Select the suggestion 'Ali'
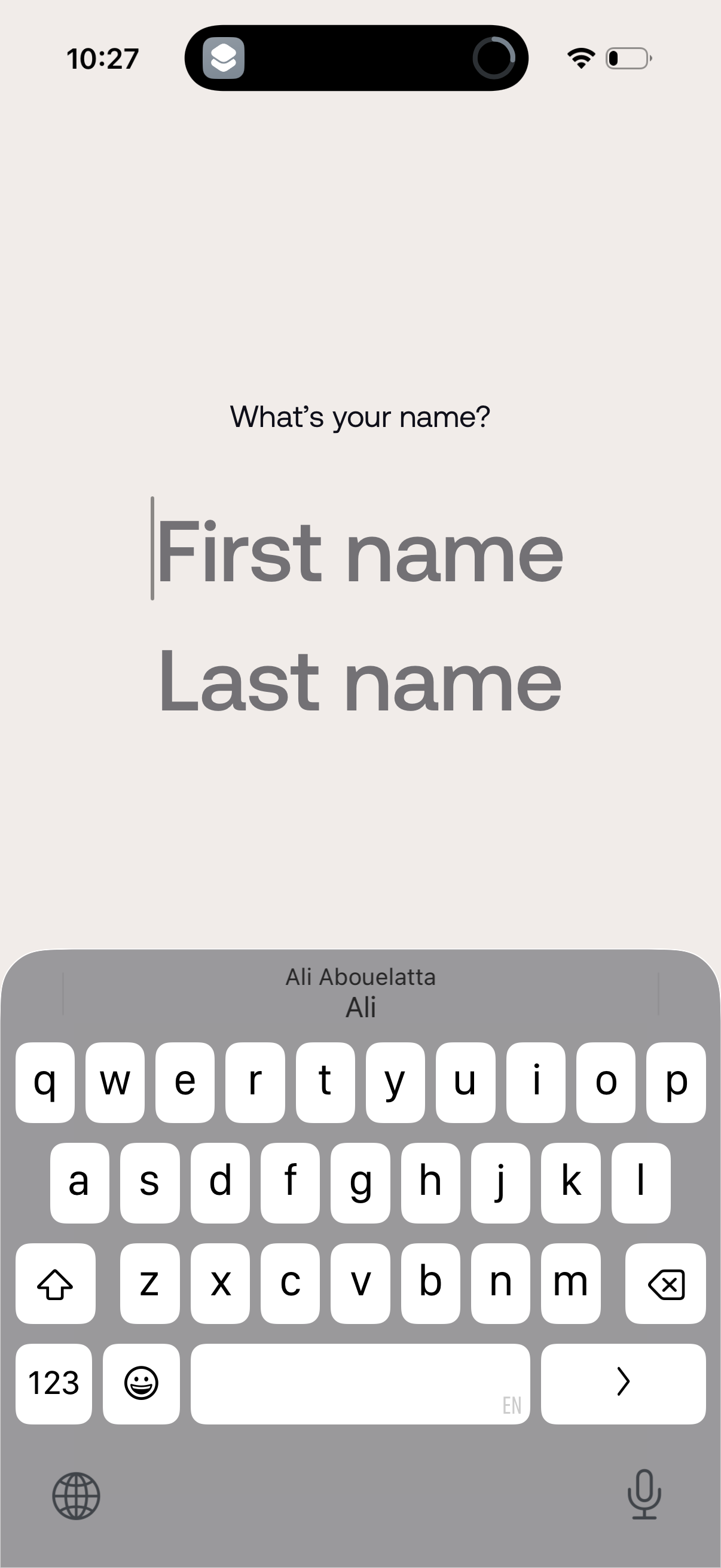Screen dimensions: 721x1568 coord(361,1008)
